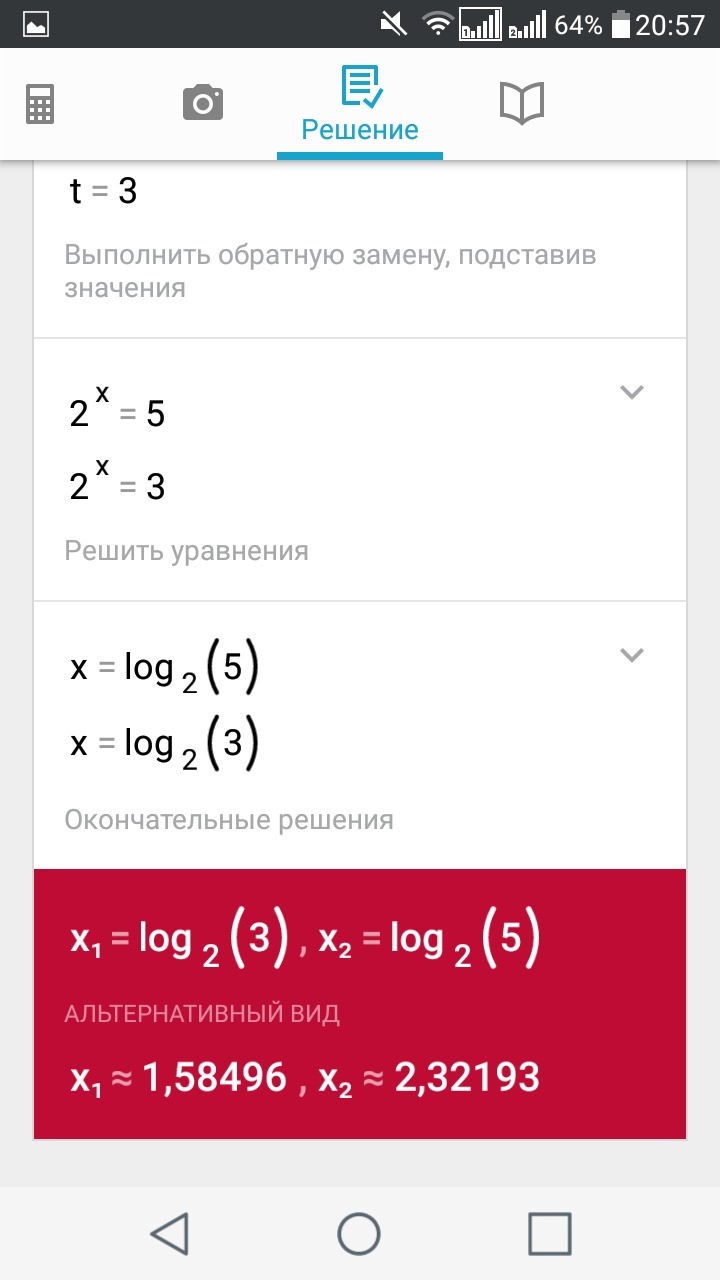Open the book tab
Image resolution: width=720 pixels, height=1280 pixels.
(521, 103)
